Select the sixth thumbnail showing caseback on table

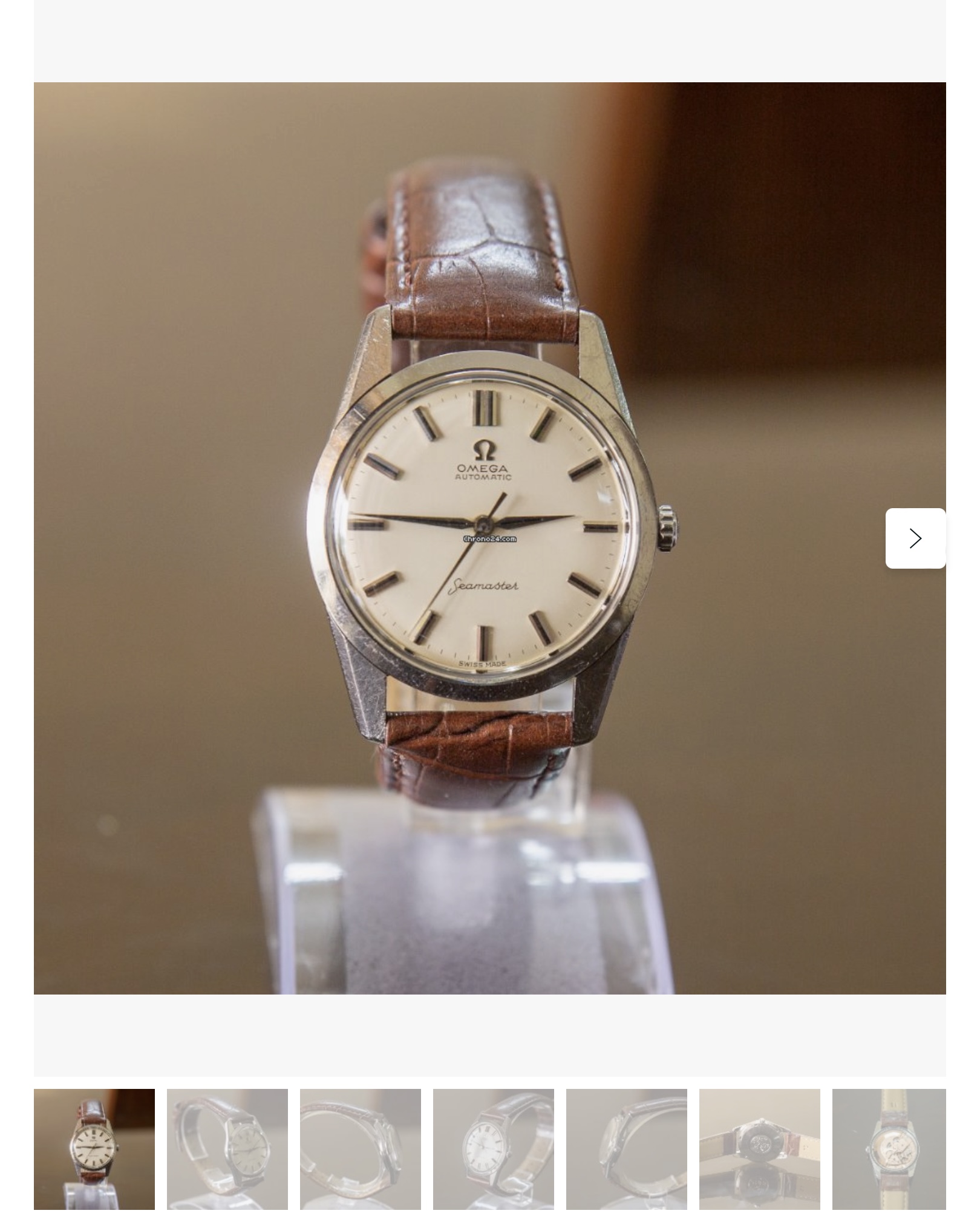[x=760, y=1148]
